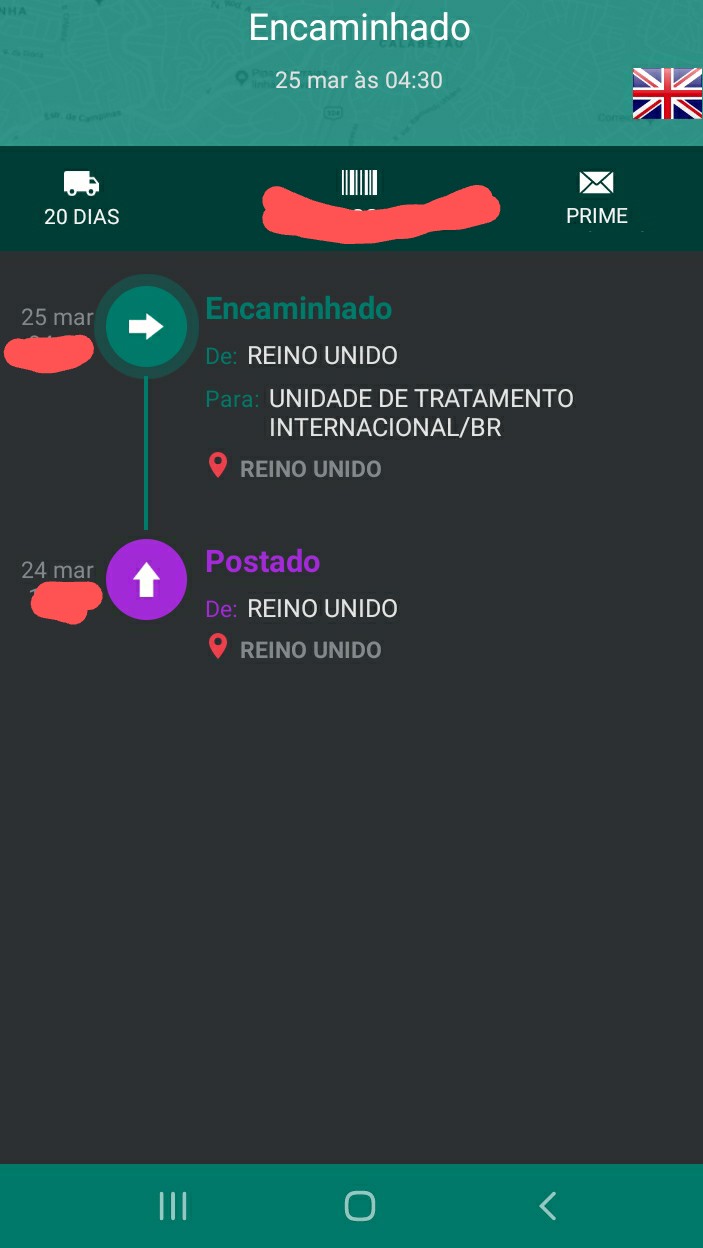Tap the barcode tracking code item
The image size is (703, 1248).
(x=360, y=199)
